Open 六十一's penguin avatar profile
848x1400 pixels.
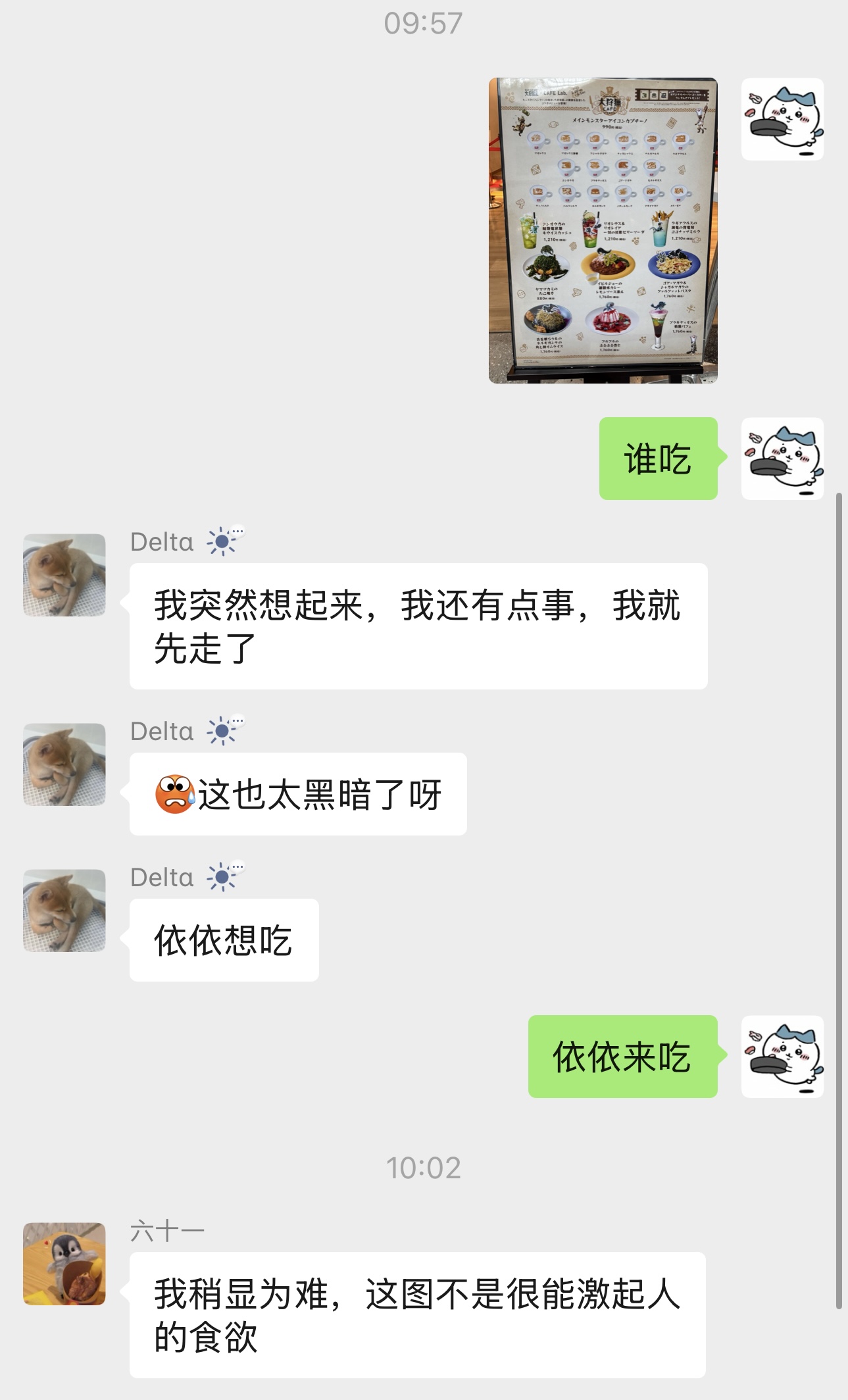(x=64, y=1264)
